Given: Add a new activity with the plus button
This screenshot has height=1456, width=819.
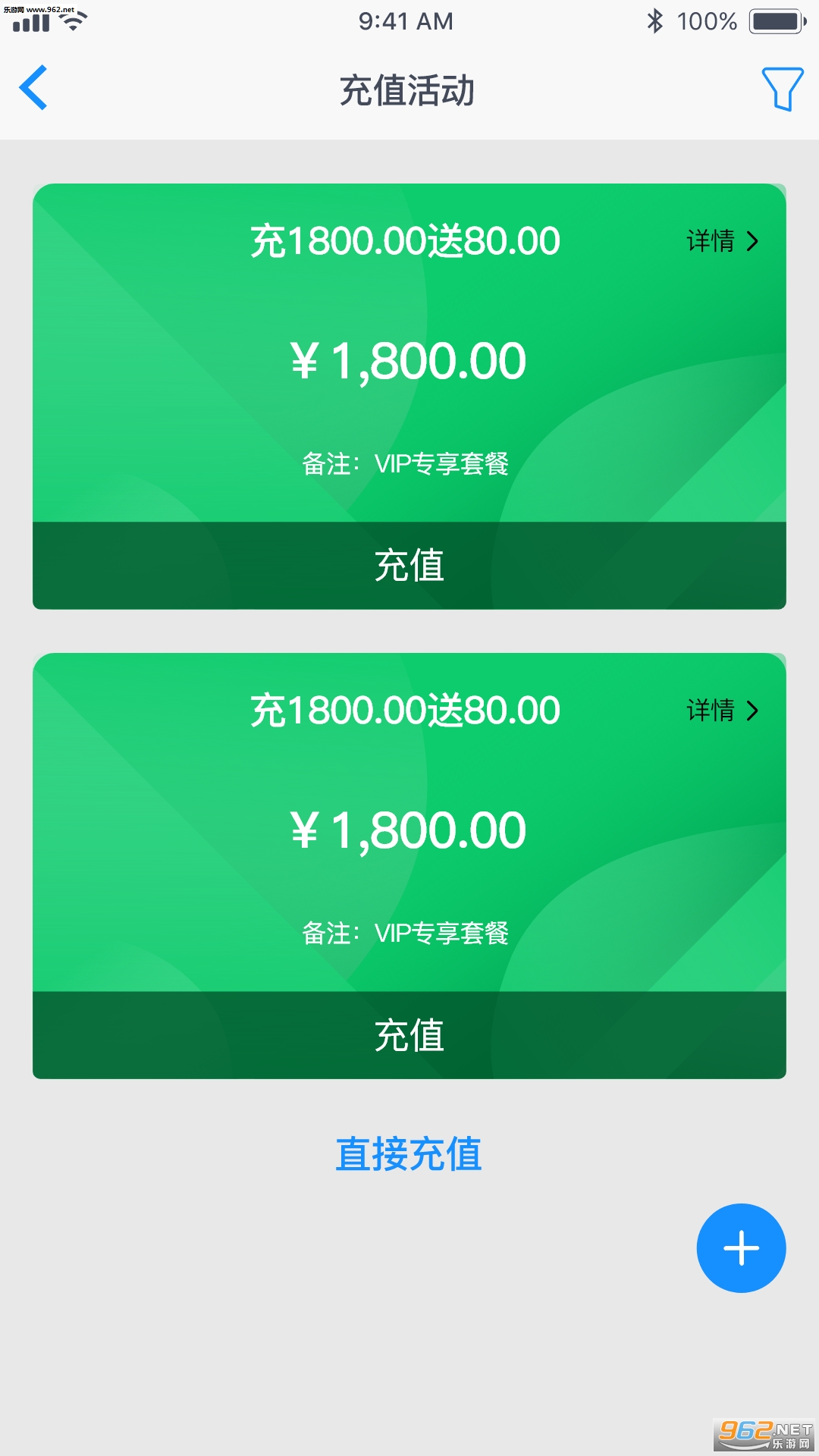Looking at the screenshot, I should pyautogui.click(x=741, y=1247).
